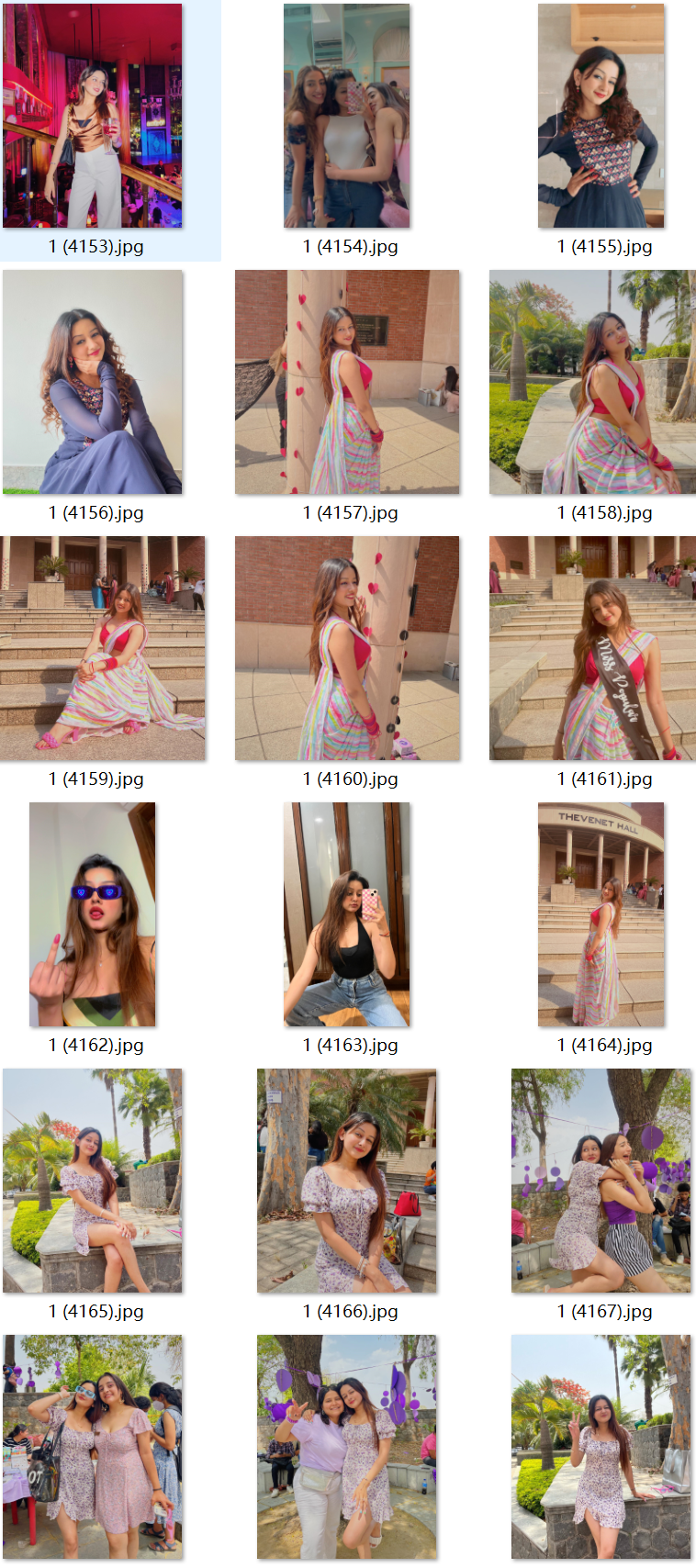This screenshot has width=696, height=1568.
Task: Open file 1 (4159).jpg
Action: 102,648
